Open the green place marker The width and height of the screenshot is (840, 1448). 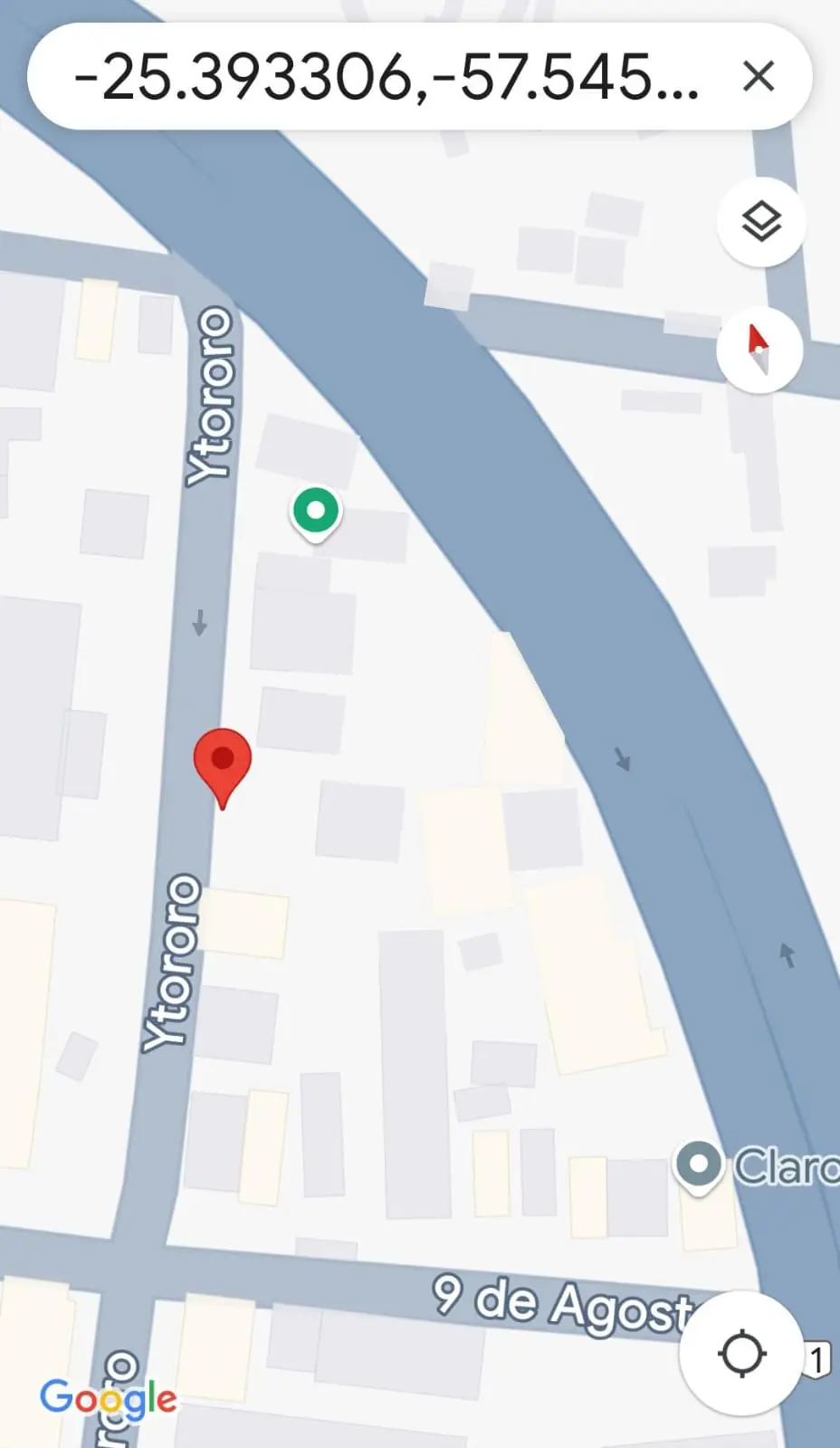coord(316,513)
